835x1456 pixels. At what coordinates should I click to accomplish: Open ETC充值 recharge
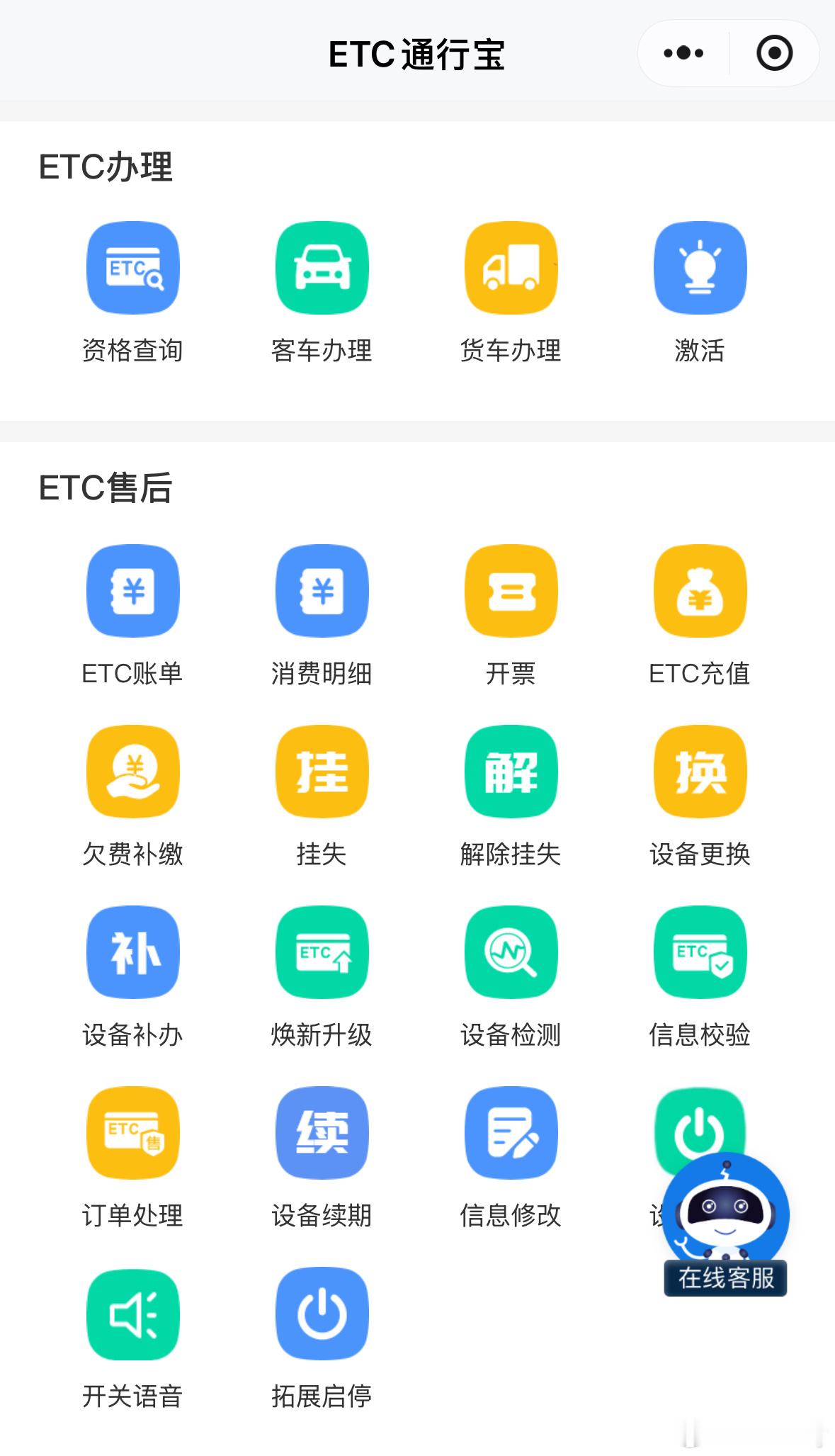tap(700, 590)
